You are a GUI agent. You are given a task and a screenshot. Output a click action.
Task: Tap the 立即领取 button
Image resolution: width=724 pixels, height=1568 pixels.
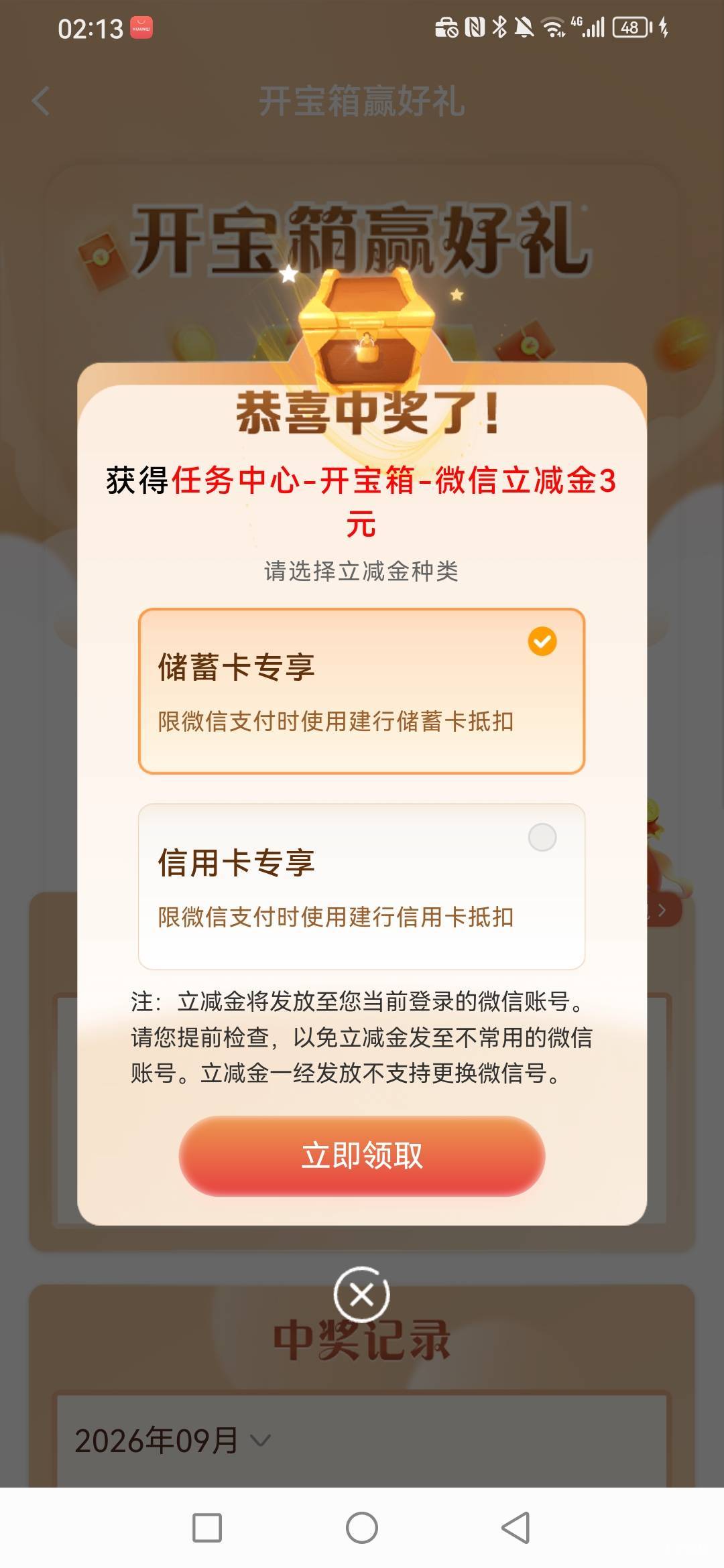click(x=361, y=1156)
